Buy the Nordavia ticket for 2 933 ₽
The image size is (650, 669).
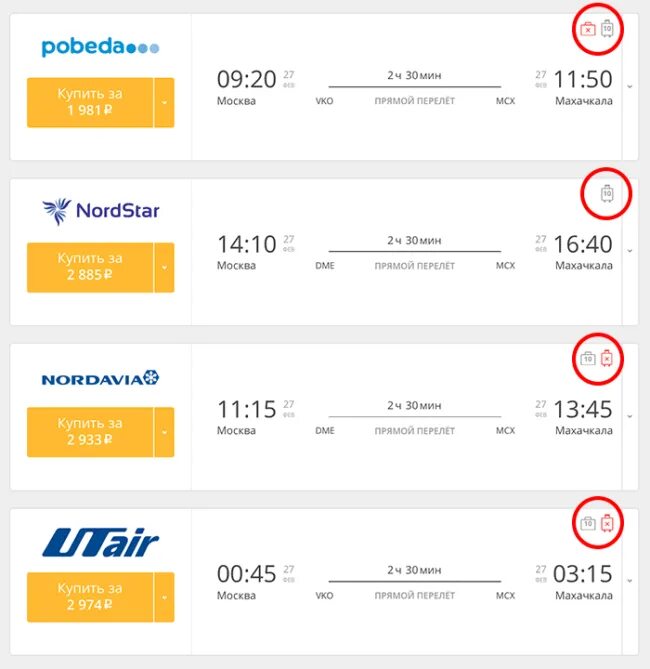[x=89, y=432]
